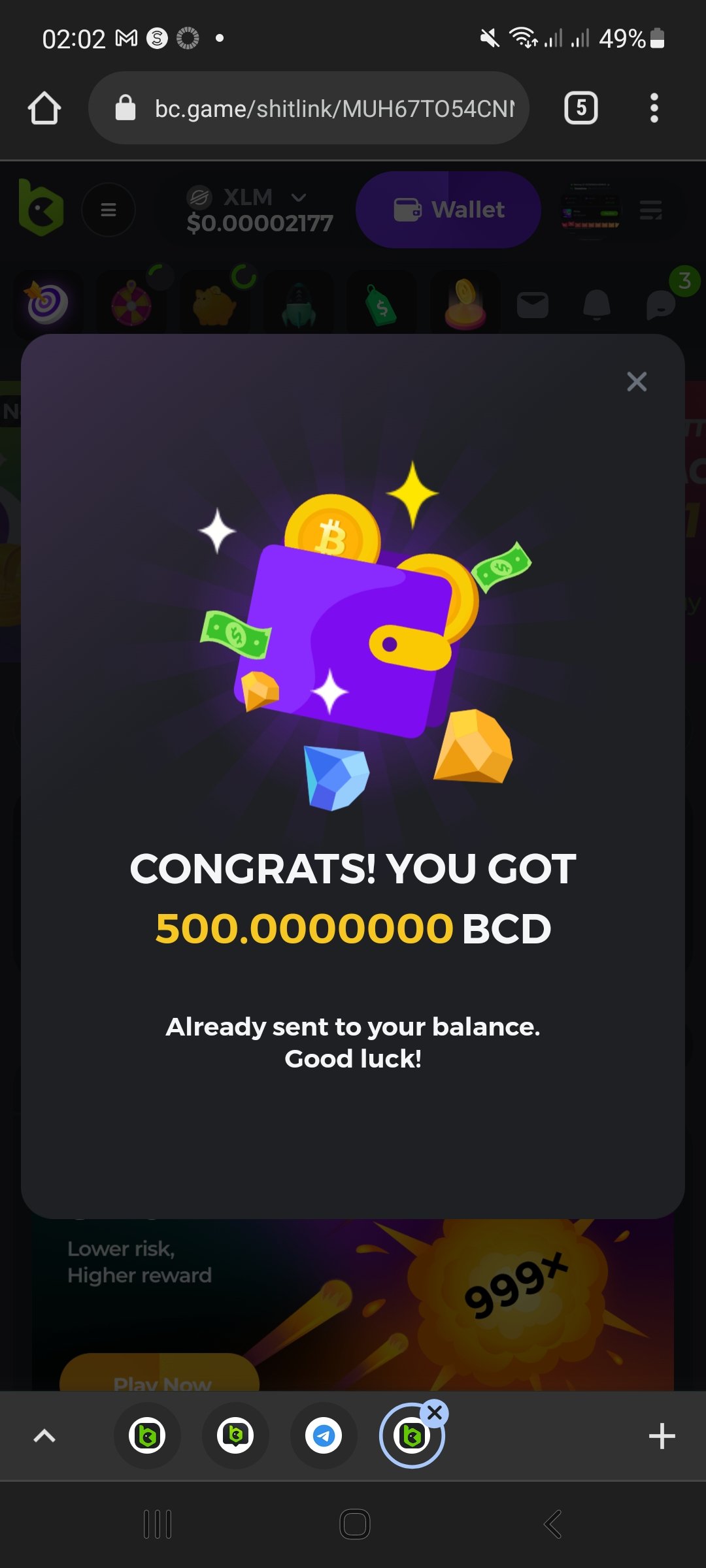Close the congrats reward dialog
The image size is (706, 1568).
[636, 382]
